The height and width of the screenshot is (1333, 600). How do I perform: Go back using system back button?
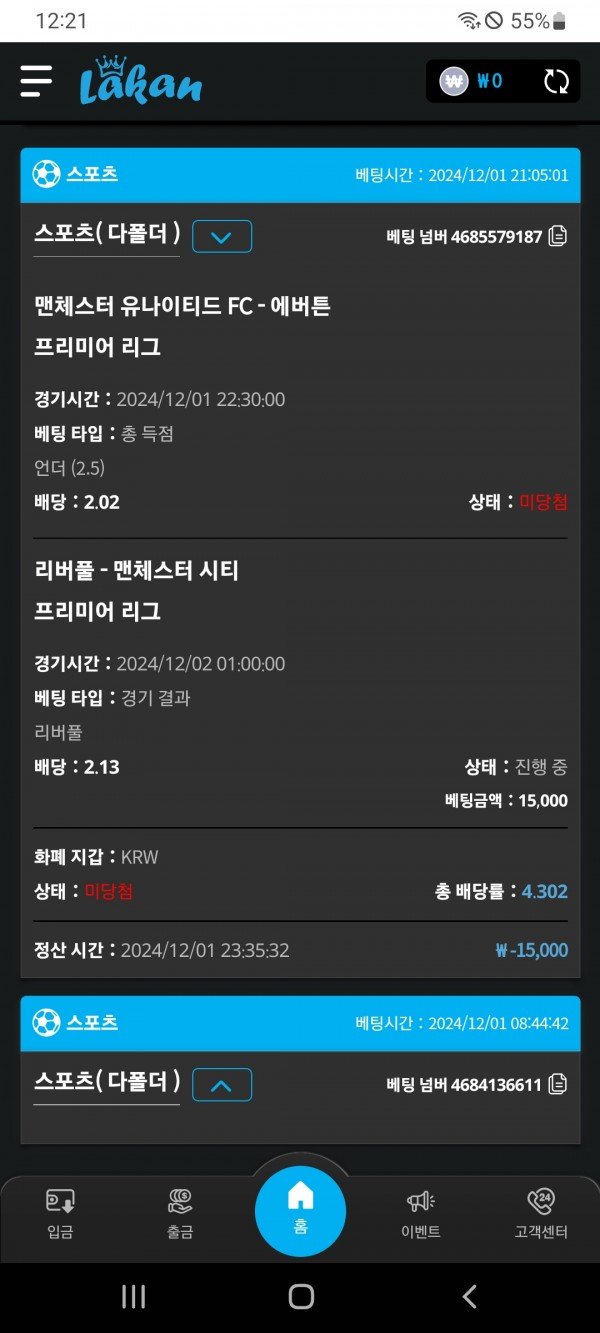(x=469, y=1297)
